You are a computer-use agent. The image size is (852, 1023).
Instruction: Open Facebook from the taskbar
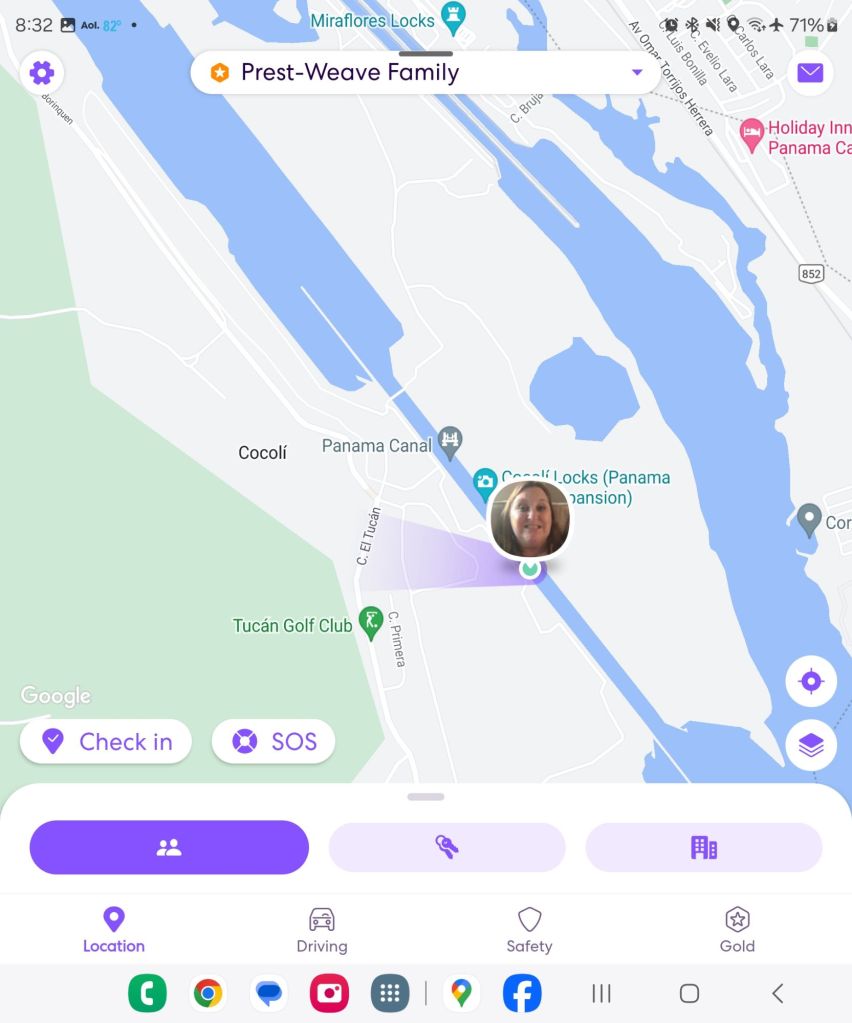[522, 993]
